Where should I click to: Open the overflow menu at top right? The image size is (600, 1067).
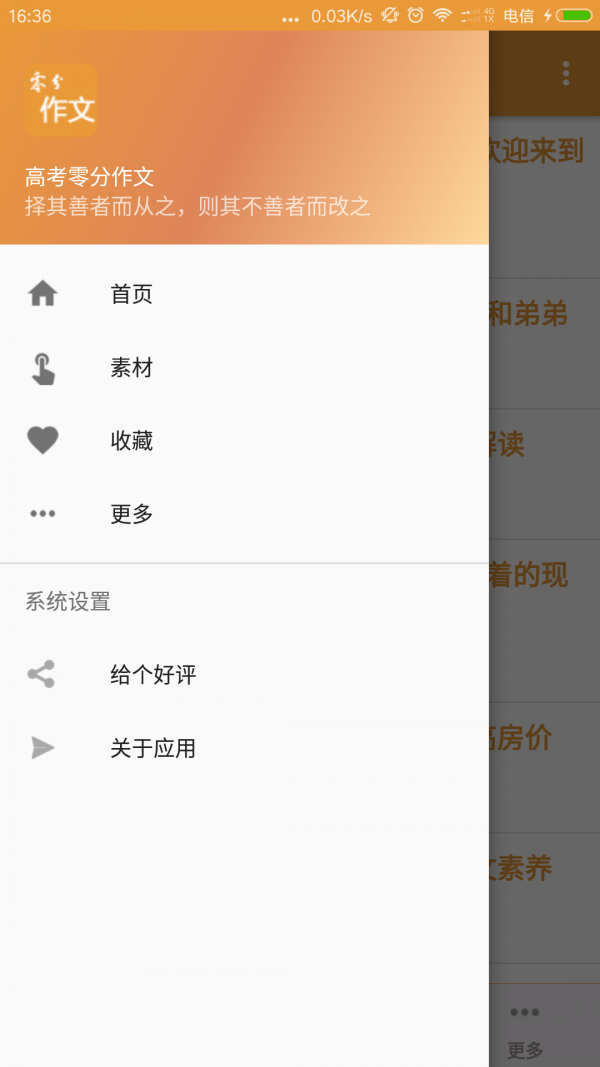pos(566,73)
